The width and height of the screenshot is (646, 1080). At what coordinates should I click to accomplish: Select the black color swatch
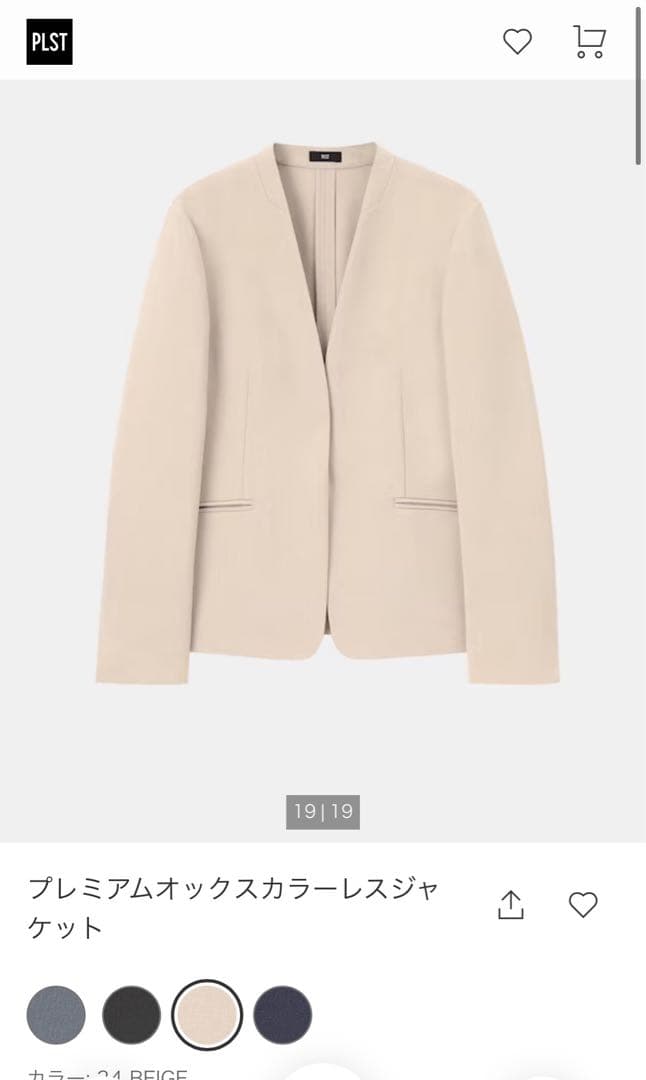click(131, 1015)
